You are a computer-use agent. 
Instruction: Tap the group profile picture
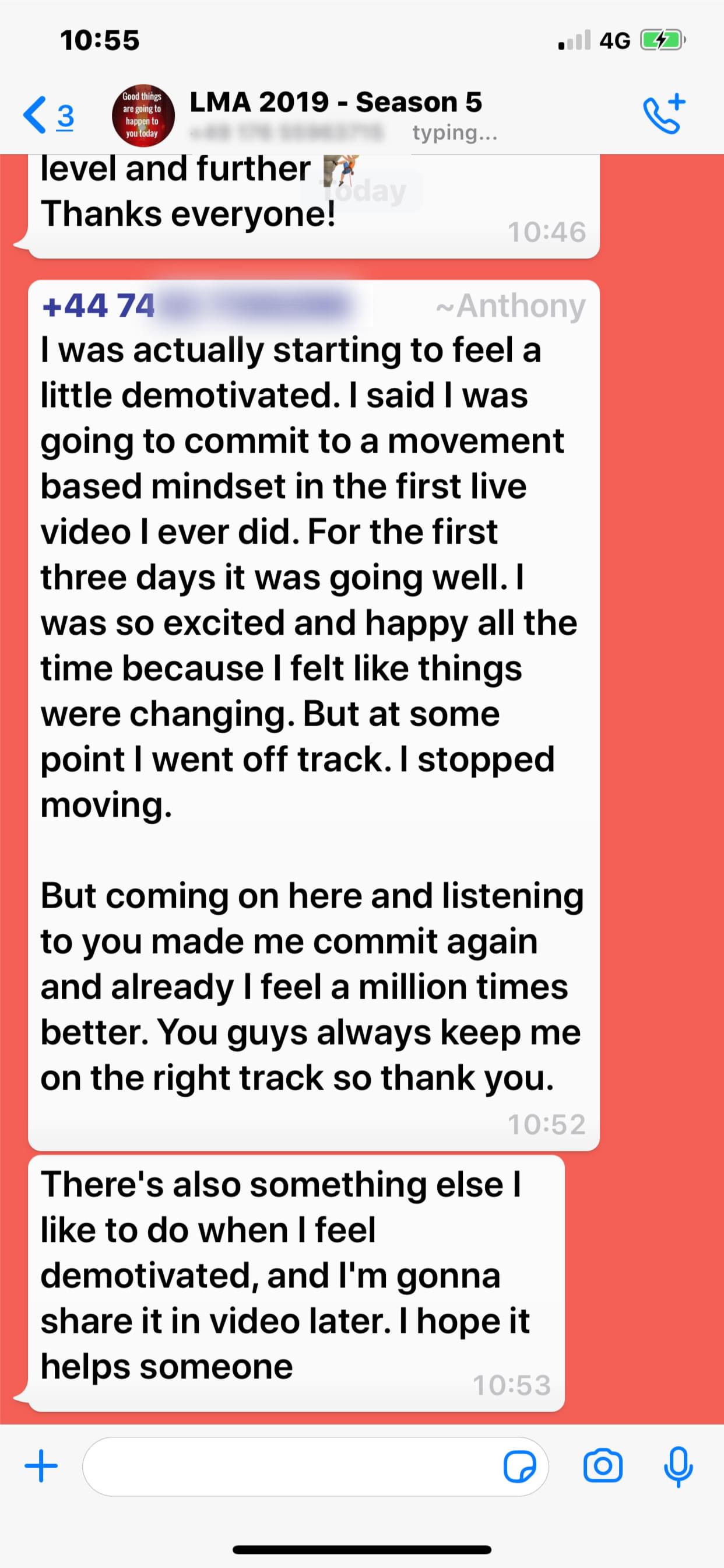coord(143,115)
